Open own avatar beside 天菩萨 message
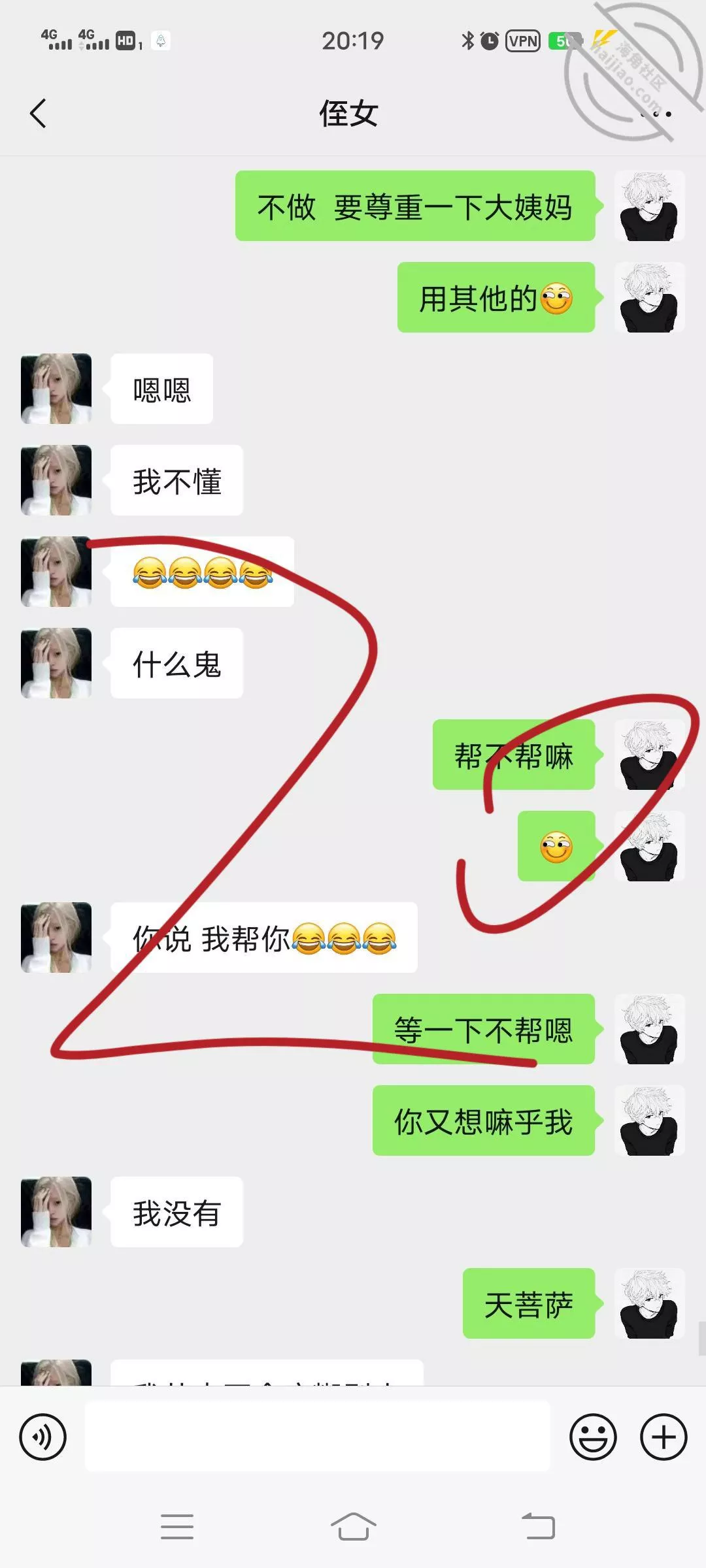This screenshot has width=706, height=1568. [649, 1303]
